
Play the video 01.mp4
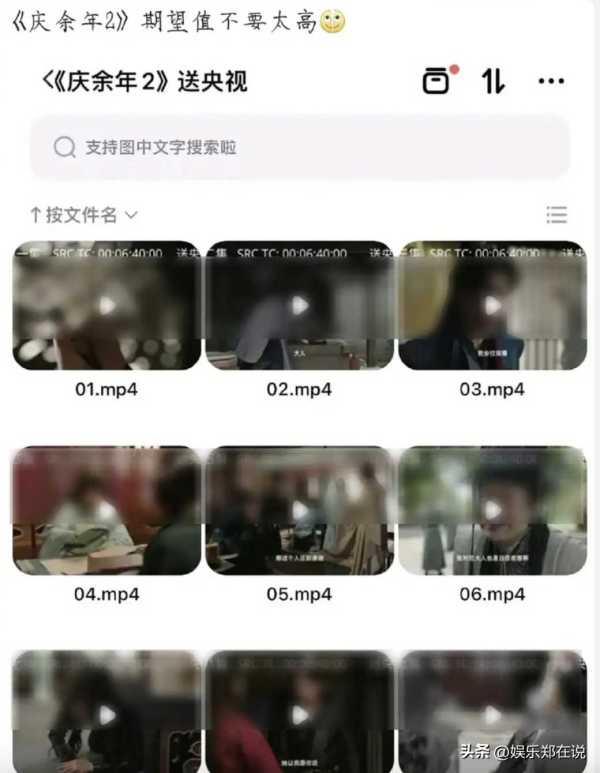click(x=107, y=305)
